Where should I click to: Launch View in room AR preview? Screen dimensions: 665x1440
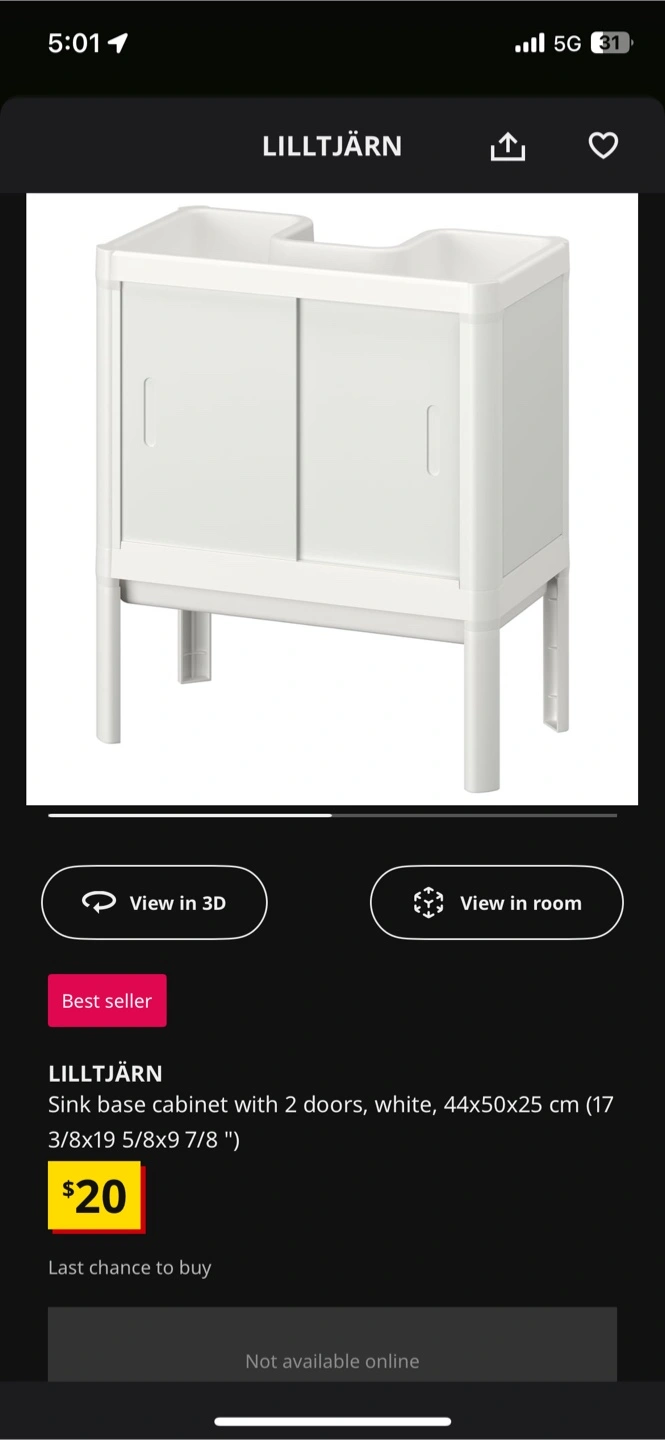(496, 903)
